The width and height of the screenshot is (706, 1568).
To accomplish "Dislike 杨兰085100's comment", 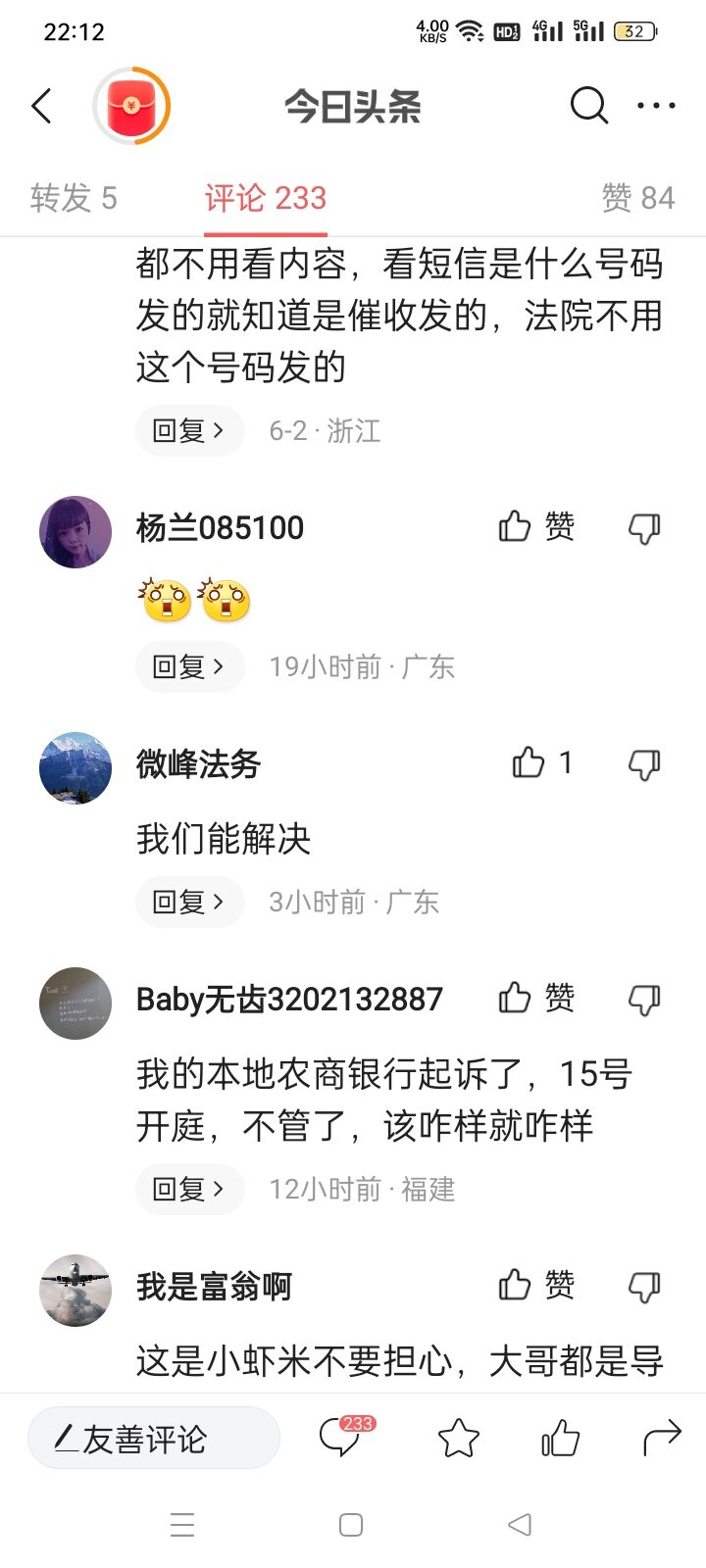I will coord(644,529).
